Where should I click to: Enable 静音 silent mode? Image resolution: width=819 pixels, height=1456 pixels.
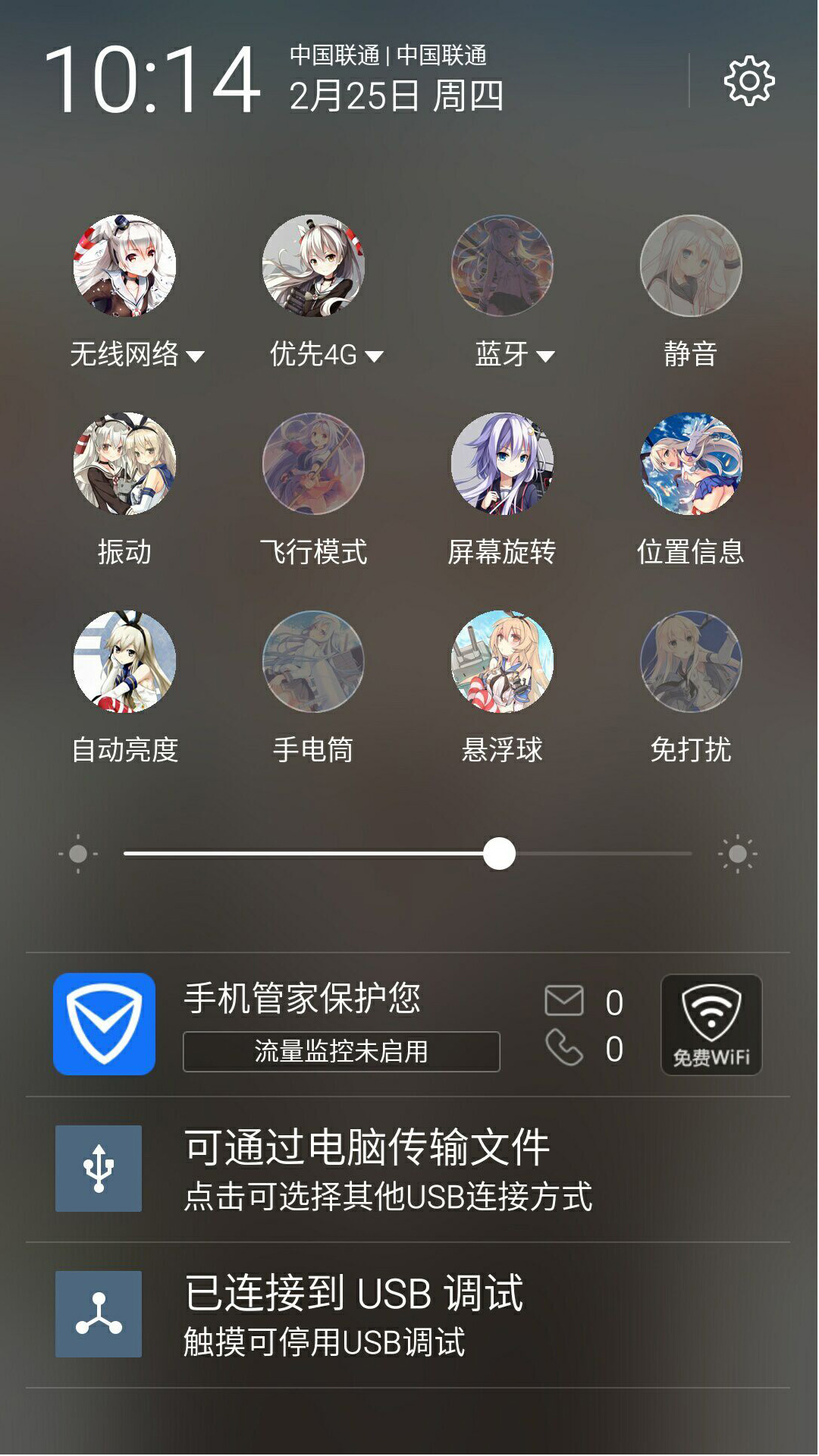tap(691, 266)
